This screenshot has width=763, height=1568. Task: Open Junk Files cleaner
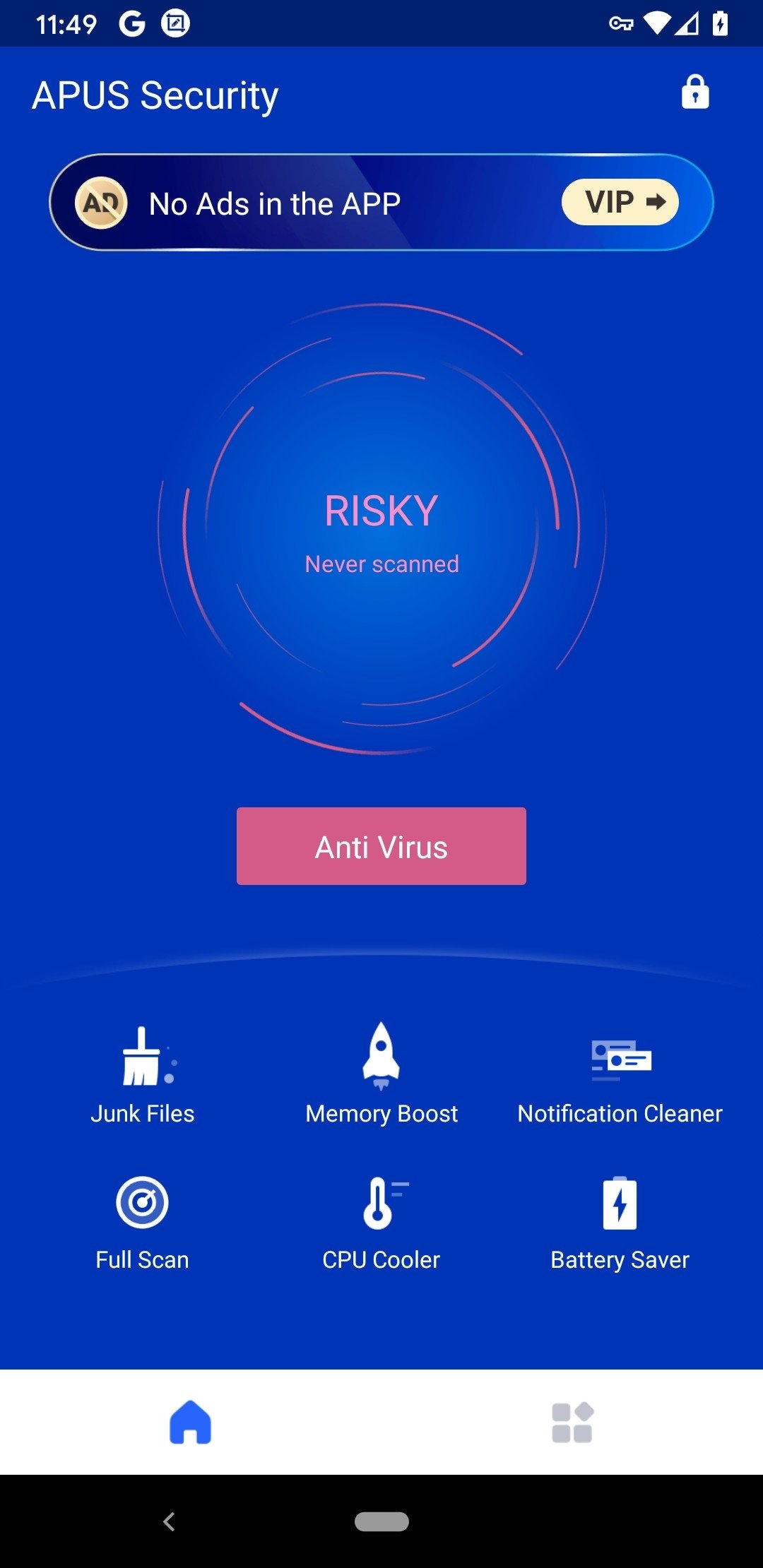pos(143,1076)
